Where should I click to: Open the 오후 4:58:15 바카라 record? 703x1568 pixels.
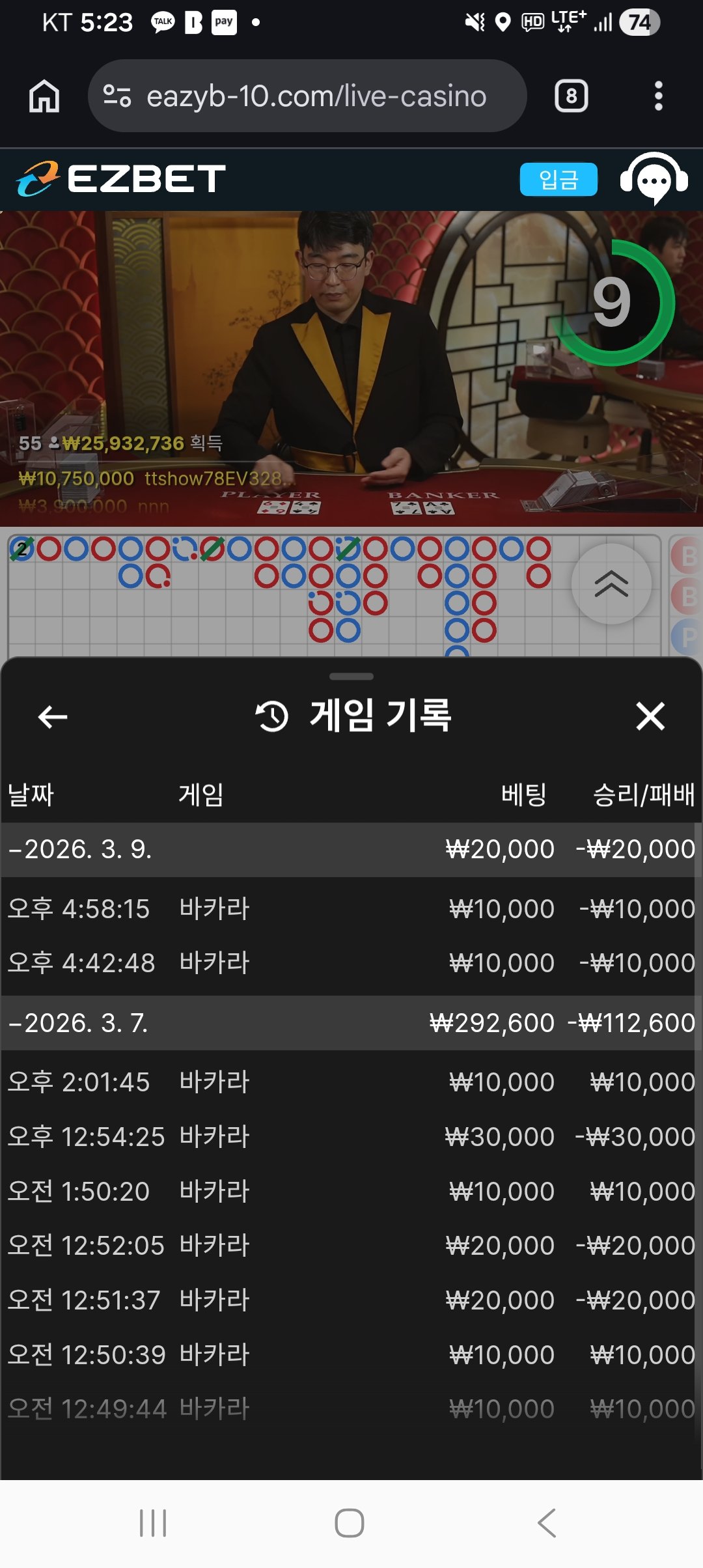[350, 909]
